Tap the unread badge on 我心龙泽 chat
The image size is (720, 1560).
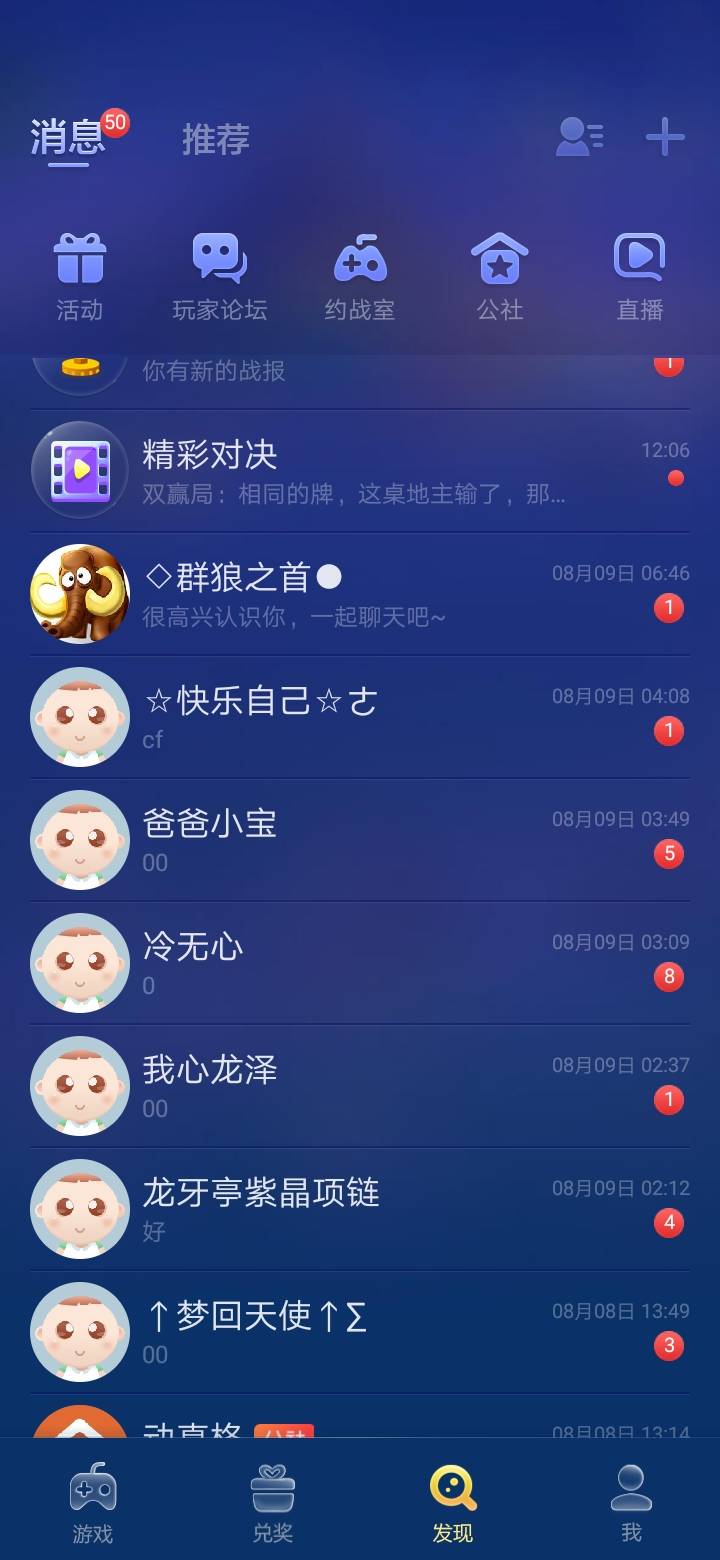coord(668,1099)
